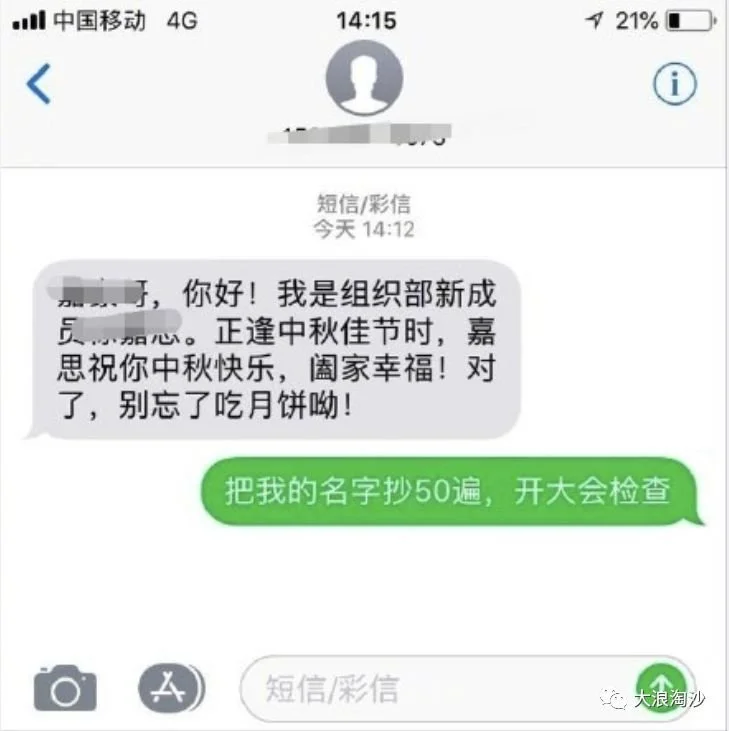Tap the 短信/彩信 message input field
Image resolution: width=729 pixels, height=731 pixels.
pos(440,688)
